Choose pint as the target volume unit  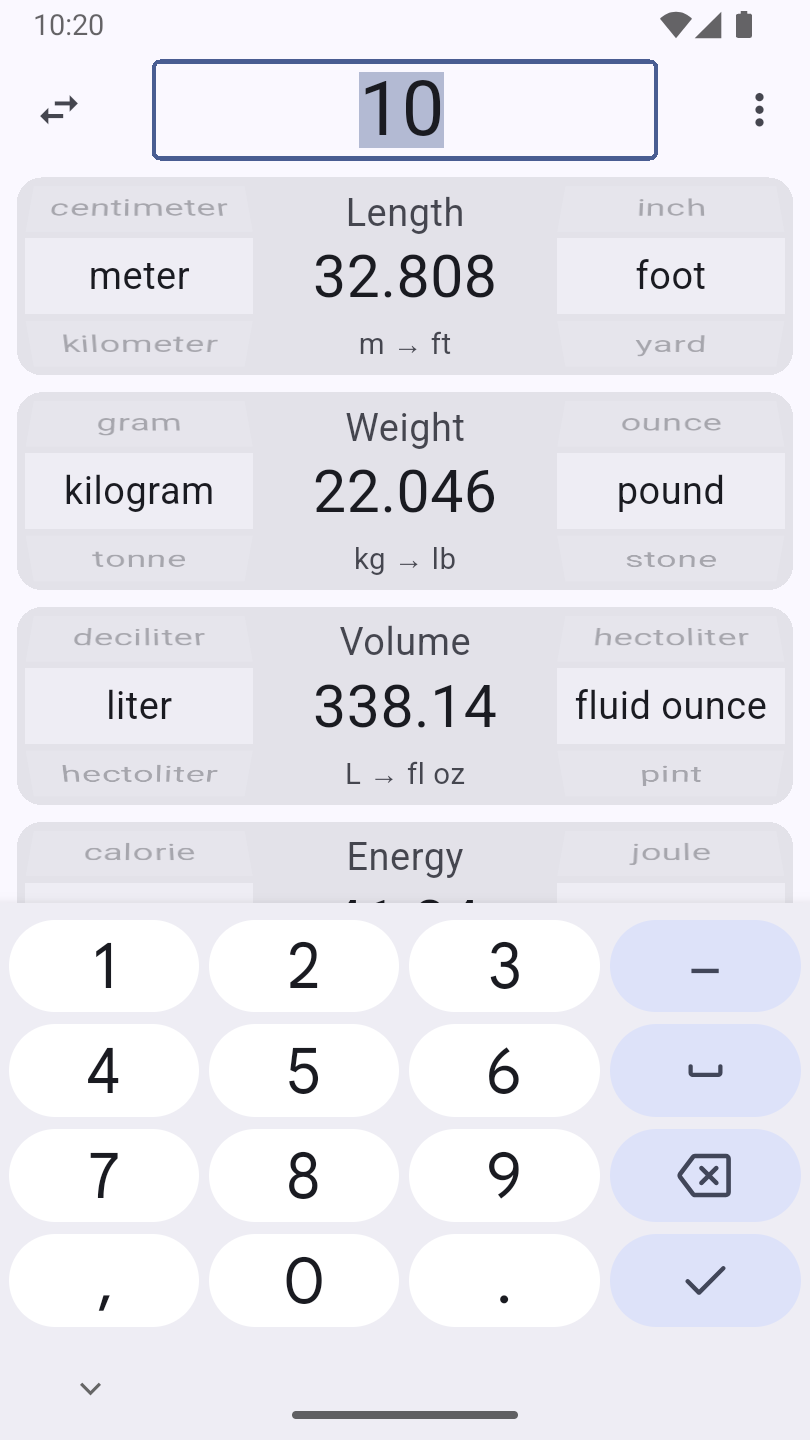point(671,774)
